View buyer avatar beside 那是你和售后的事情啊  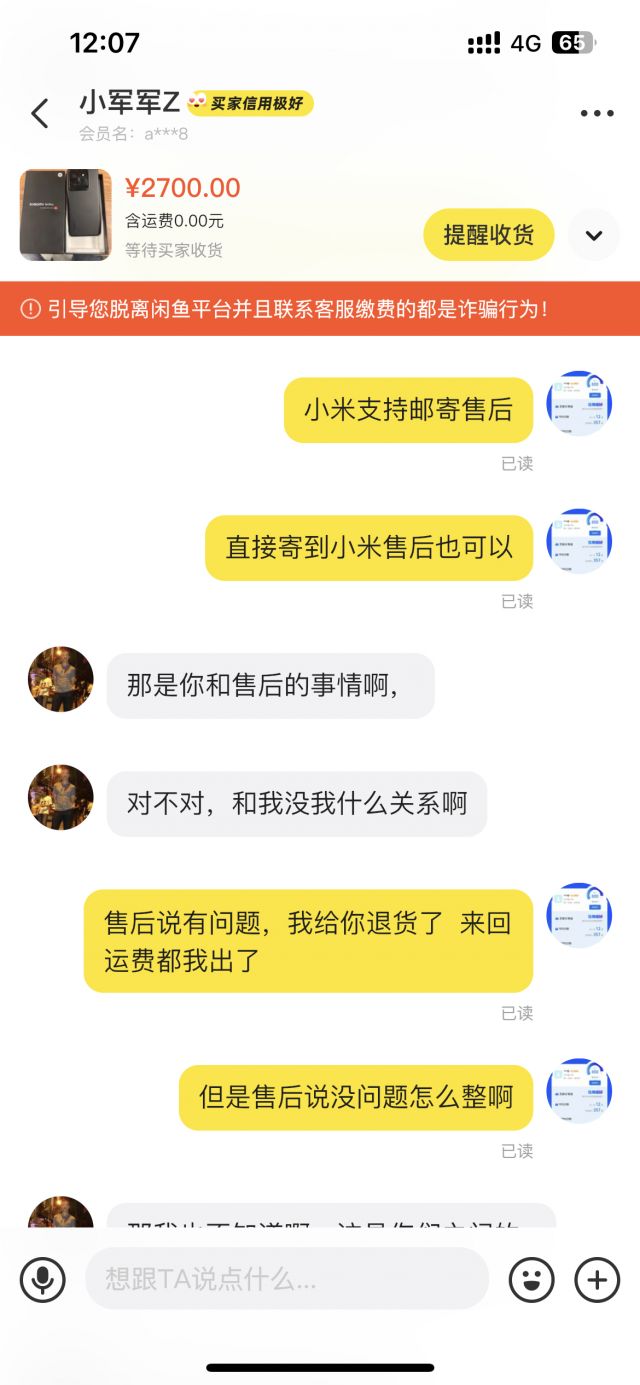(61, 679)
